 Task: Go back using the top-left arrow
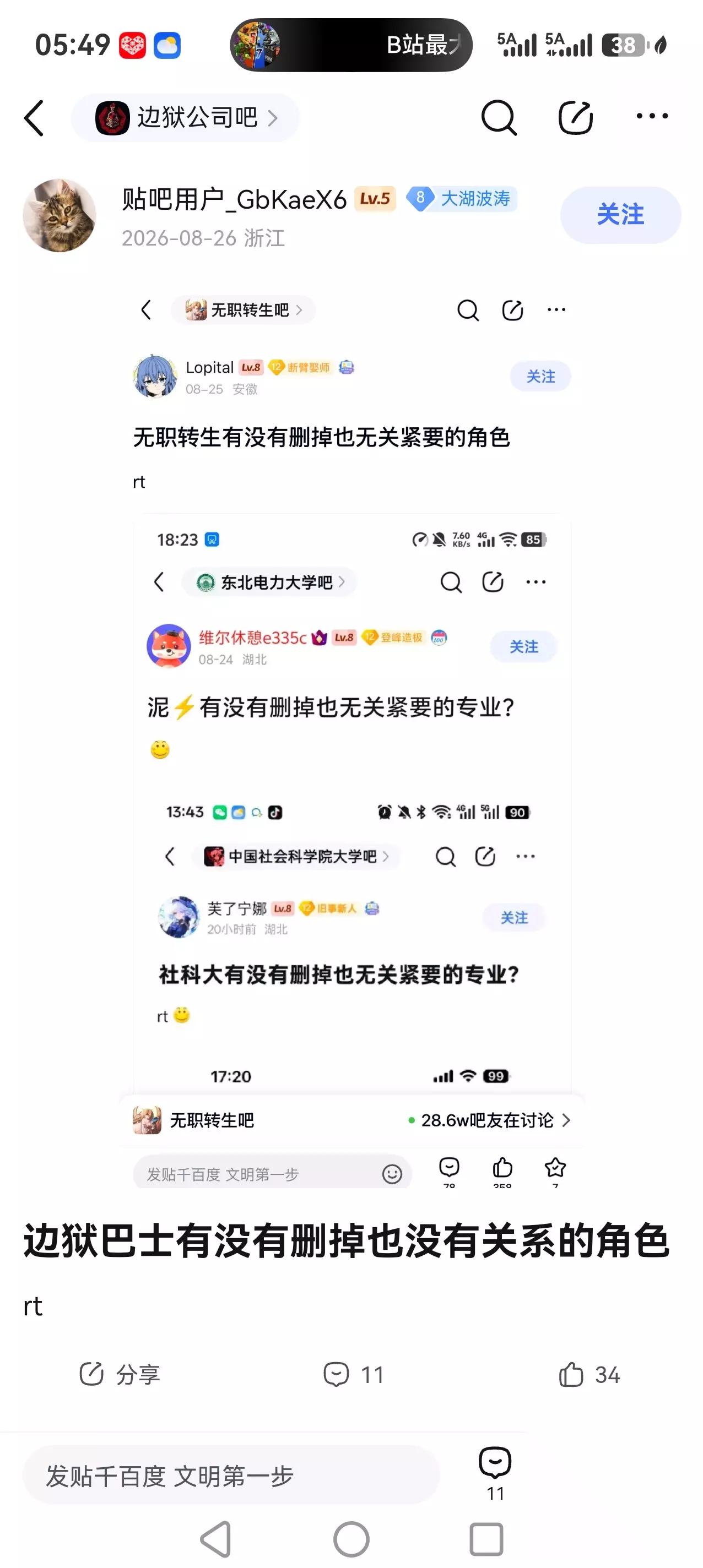tap(35, 117)
